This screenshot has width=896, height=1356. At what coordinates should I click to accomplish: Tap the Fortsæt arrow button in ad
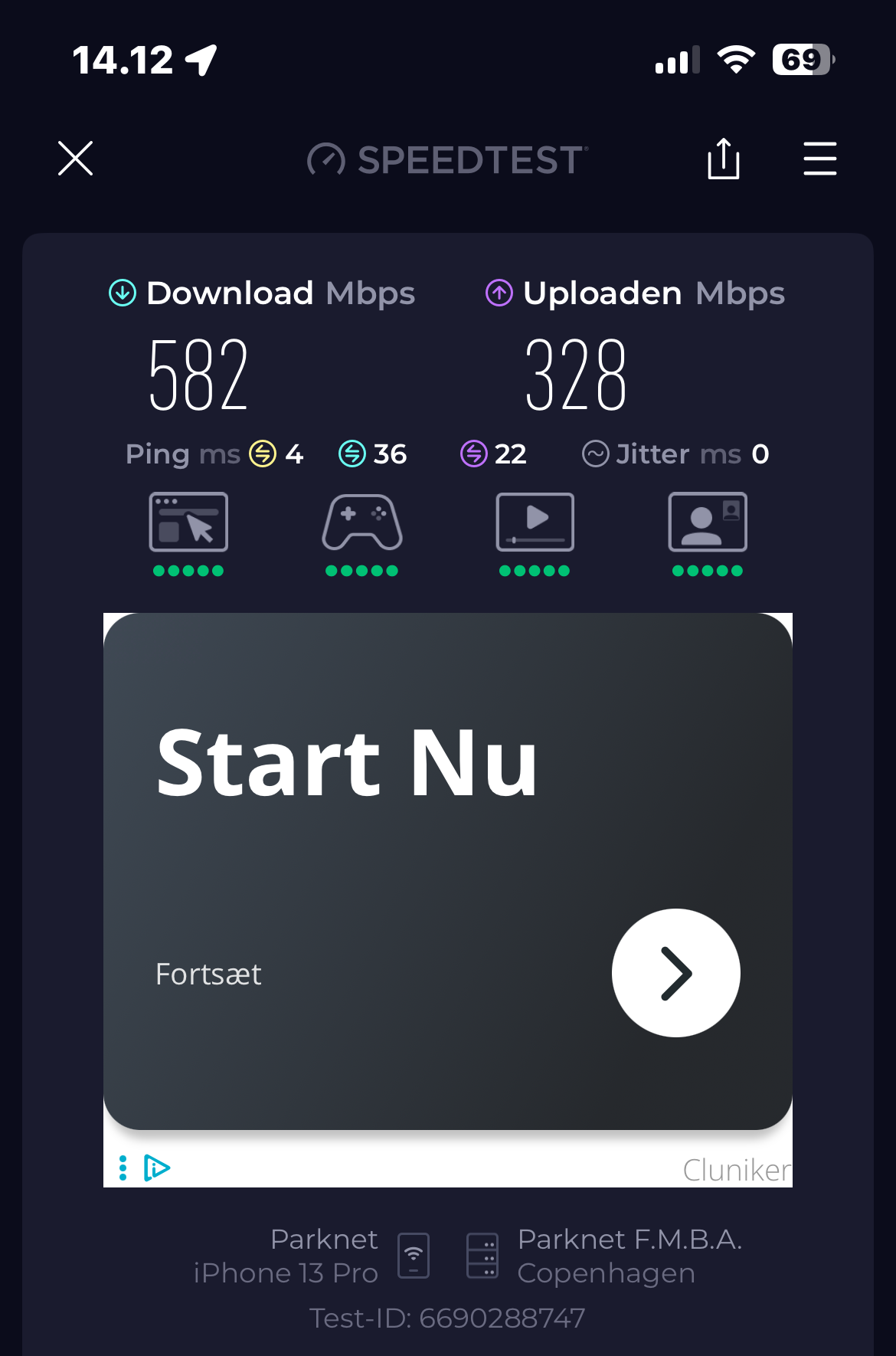pos(675,973)
